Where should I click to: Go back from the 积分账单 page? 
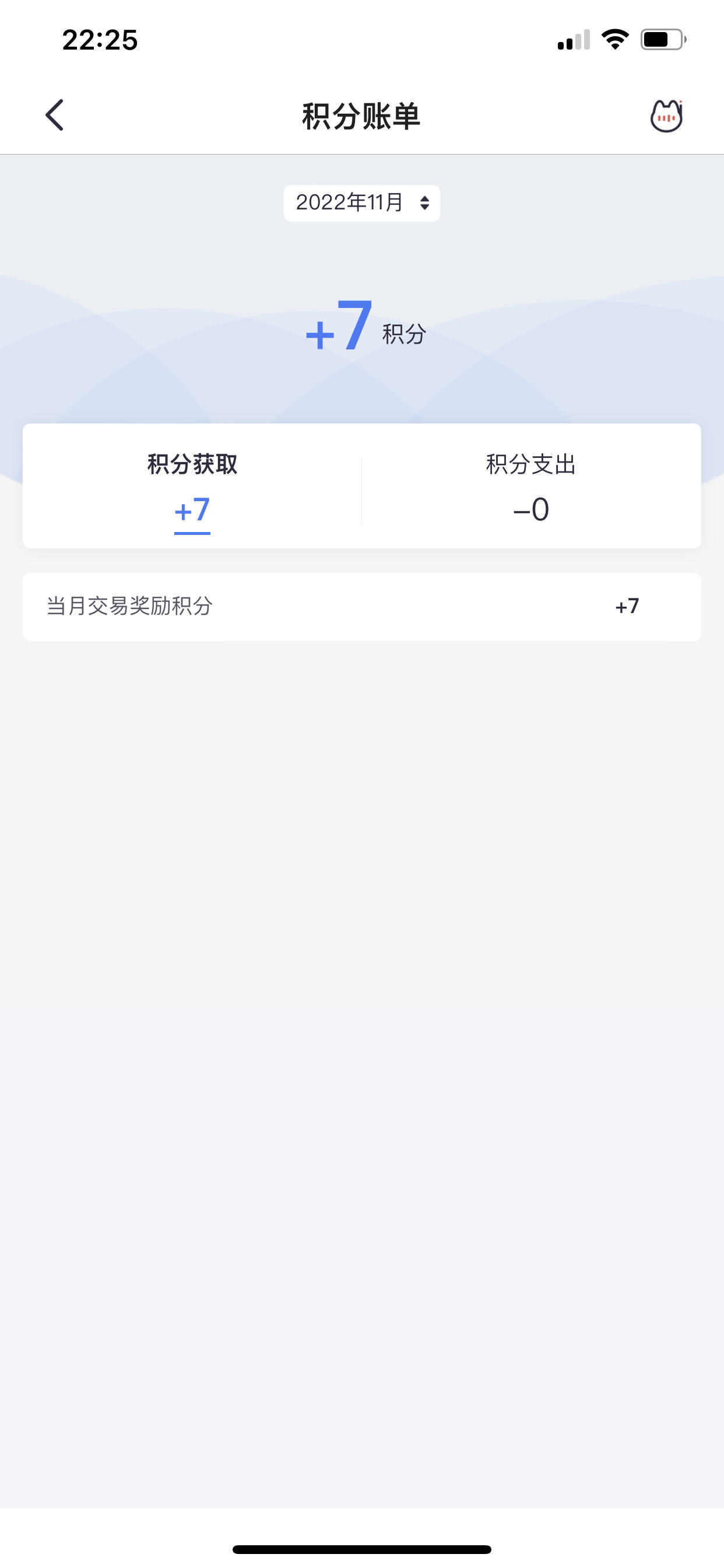click(55, 115)
